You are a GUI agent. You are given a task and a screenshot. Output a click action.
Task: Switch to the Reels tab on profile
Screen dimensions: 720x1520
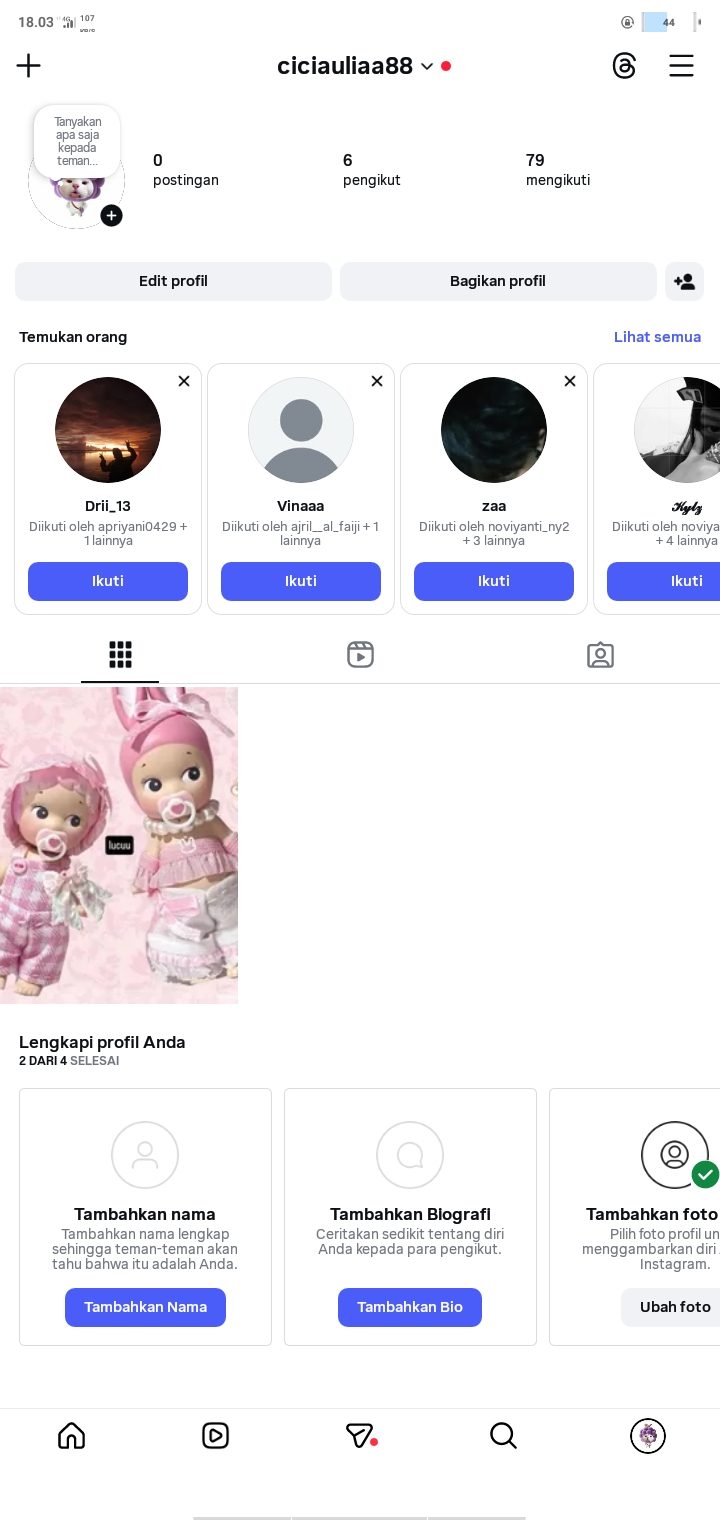coord(360,655)
